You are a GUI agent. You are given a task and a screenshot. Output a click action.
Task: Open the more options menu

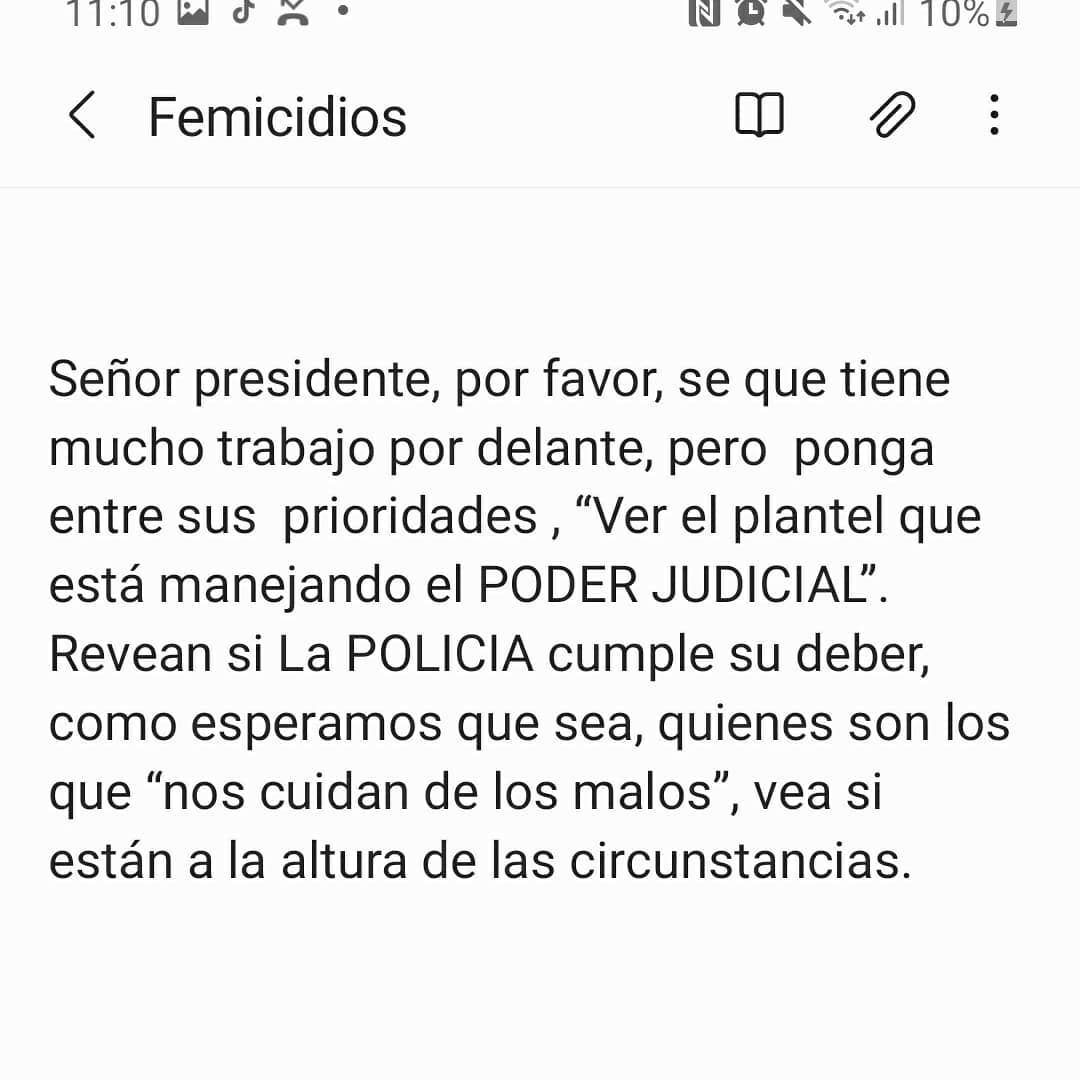[993, 115]
